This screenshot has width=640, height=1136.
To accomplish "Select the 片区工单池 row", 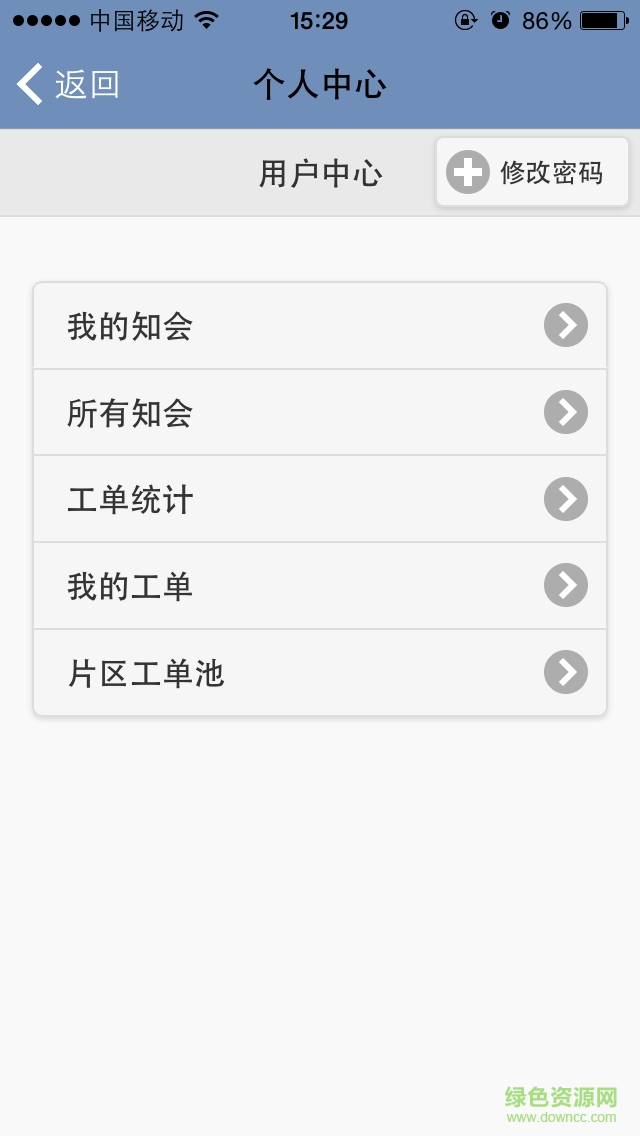I will [x=320, y=673].
